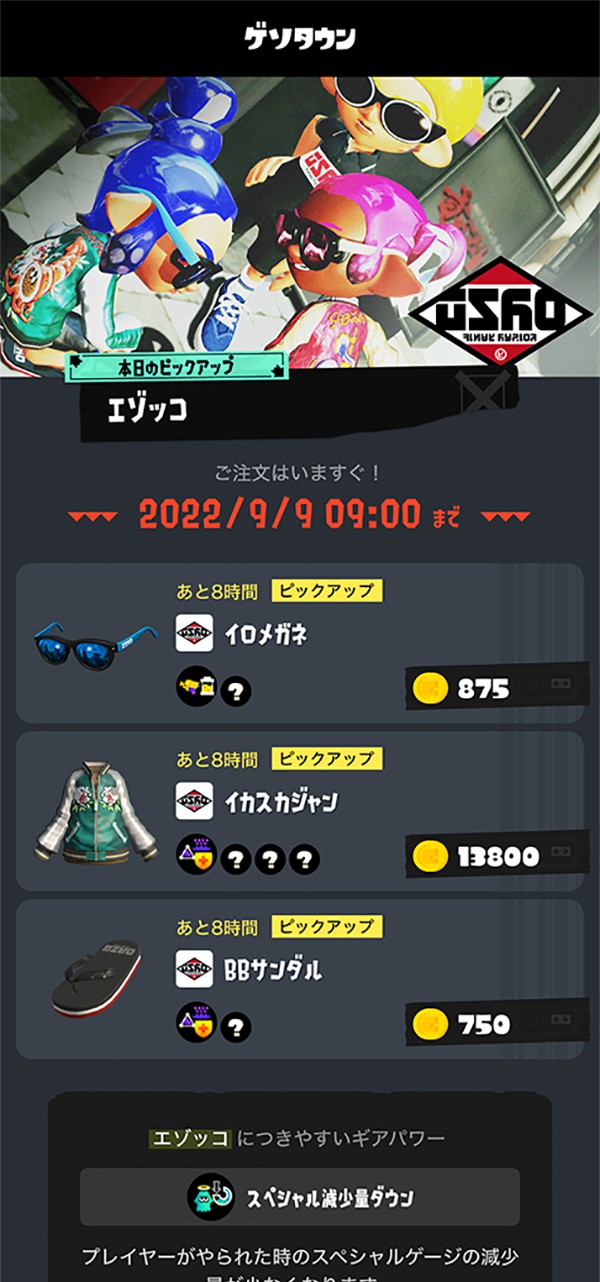Viewport: 600px width, 1282px height.
Task: Open the イロメガネ gear card
Action: coord(300,643)
